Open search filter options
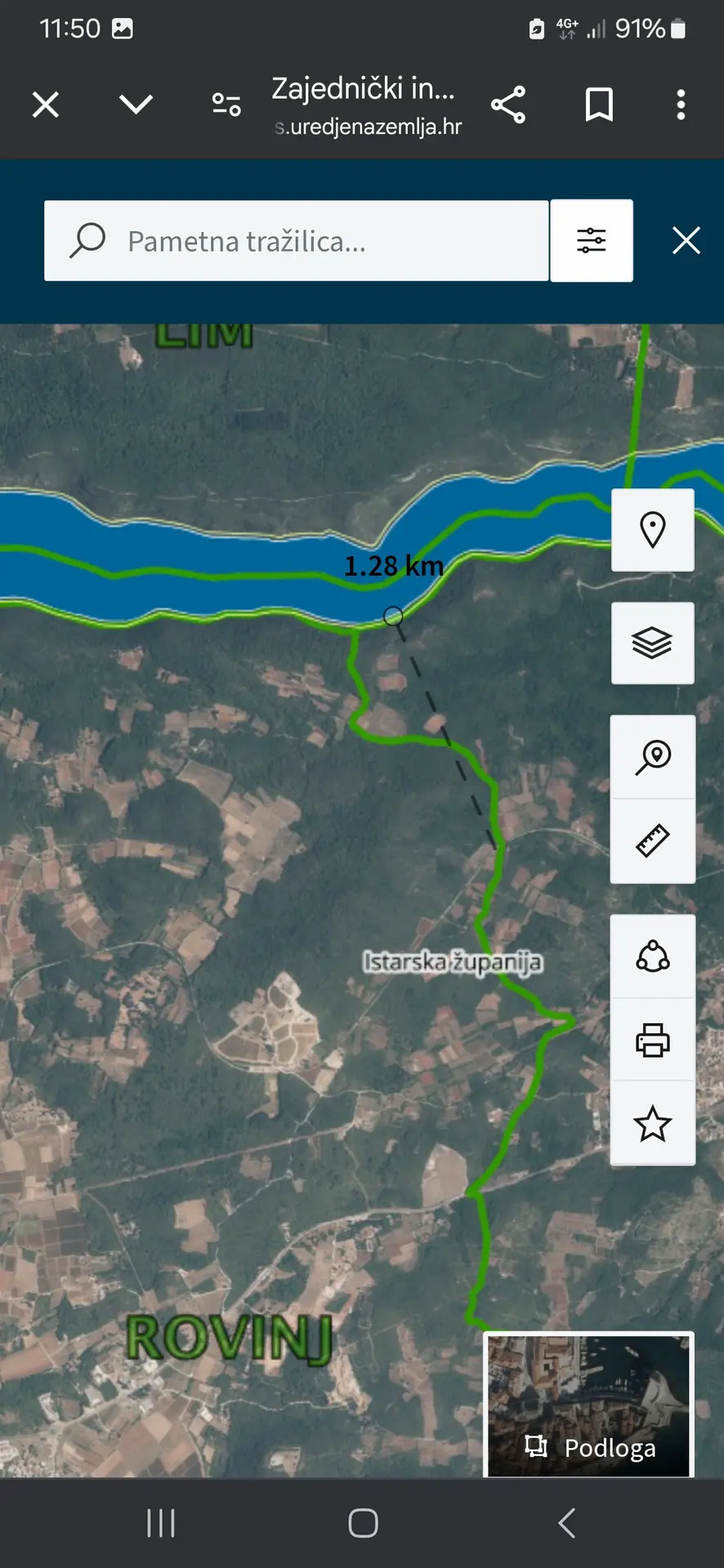This screenshot has width=724, height=1568. [x=592, y=241]
